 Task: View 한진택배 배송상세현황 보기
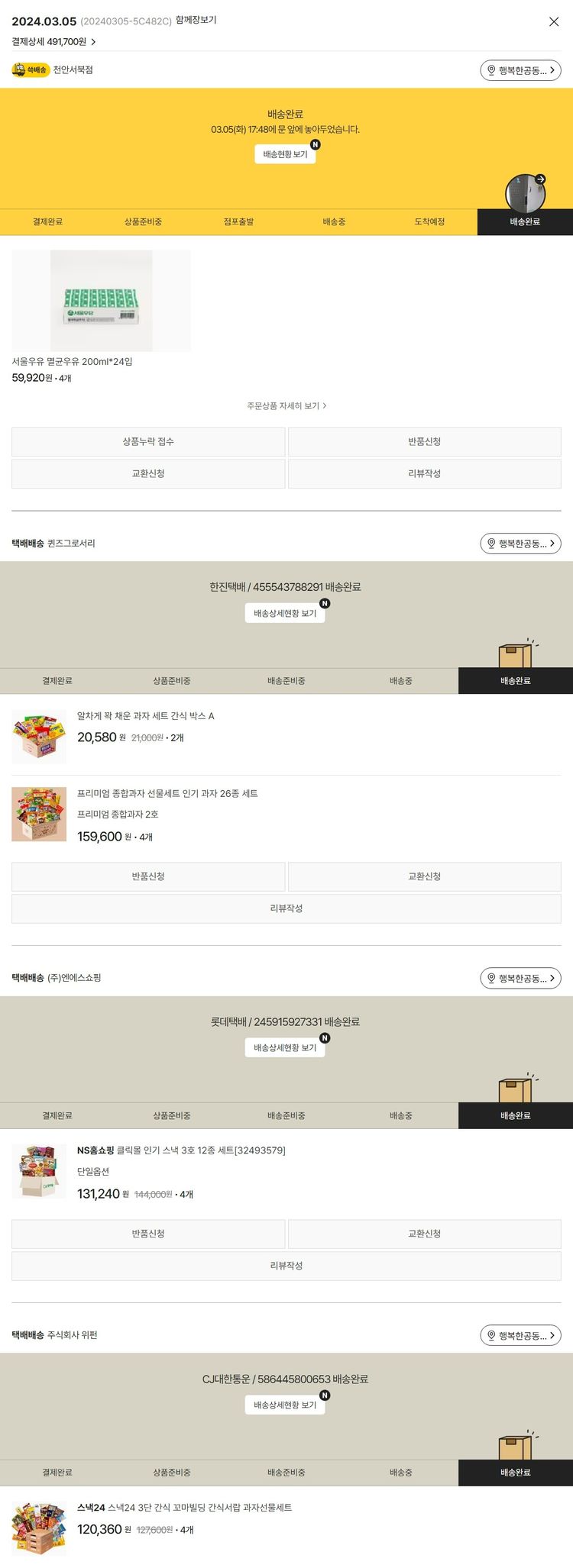(x=285, y=613)
